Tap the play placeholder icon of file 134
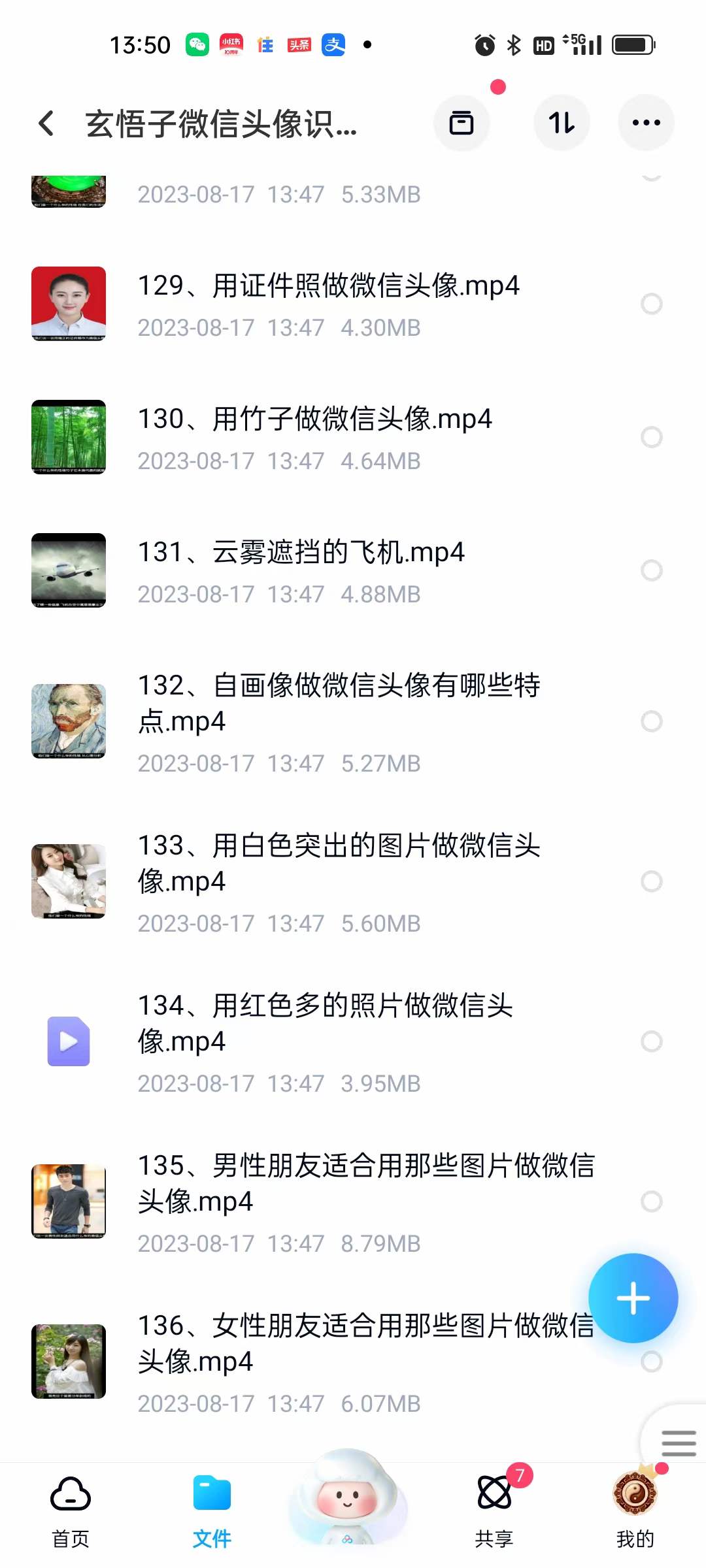The height and width of the screenshot is (1568, 706). [68, 1042]
